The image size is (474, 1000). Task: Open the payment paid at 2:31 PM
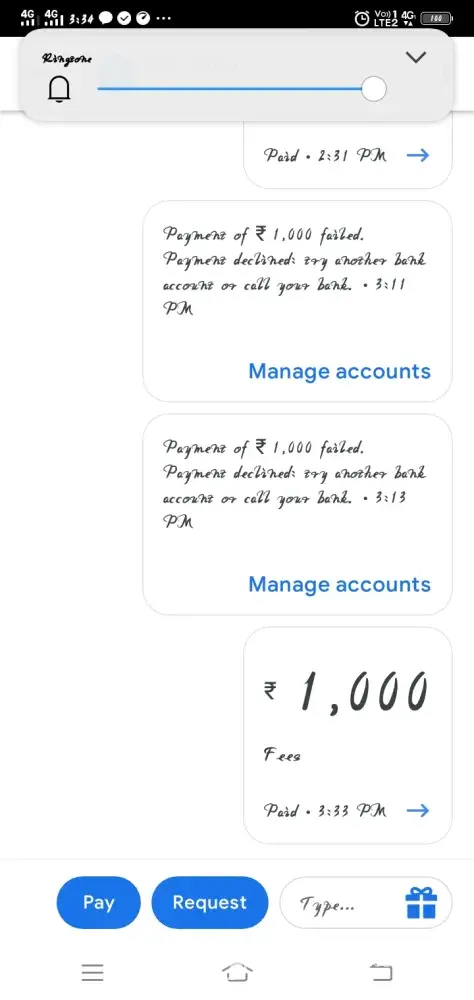(348, 154)
